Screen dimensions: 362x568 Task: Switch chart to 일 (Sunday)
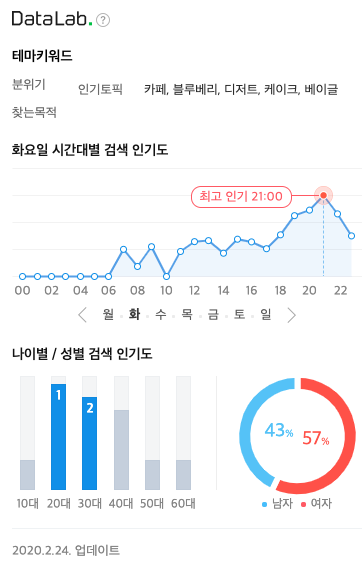coord(266,314)
